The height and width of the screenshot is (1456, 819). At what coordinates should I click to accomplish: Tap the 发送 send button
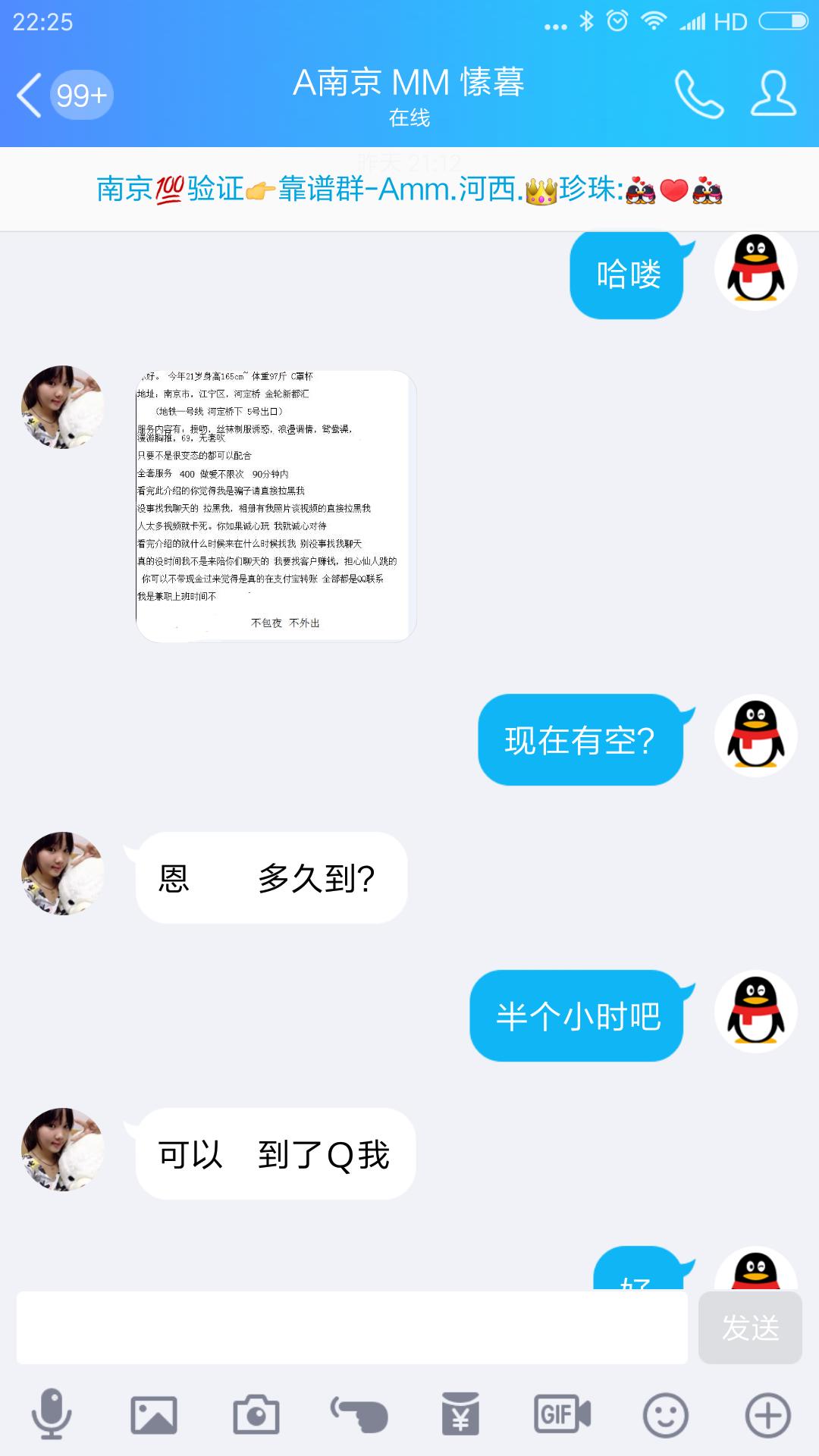[x=749, y=1328]
